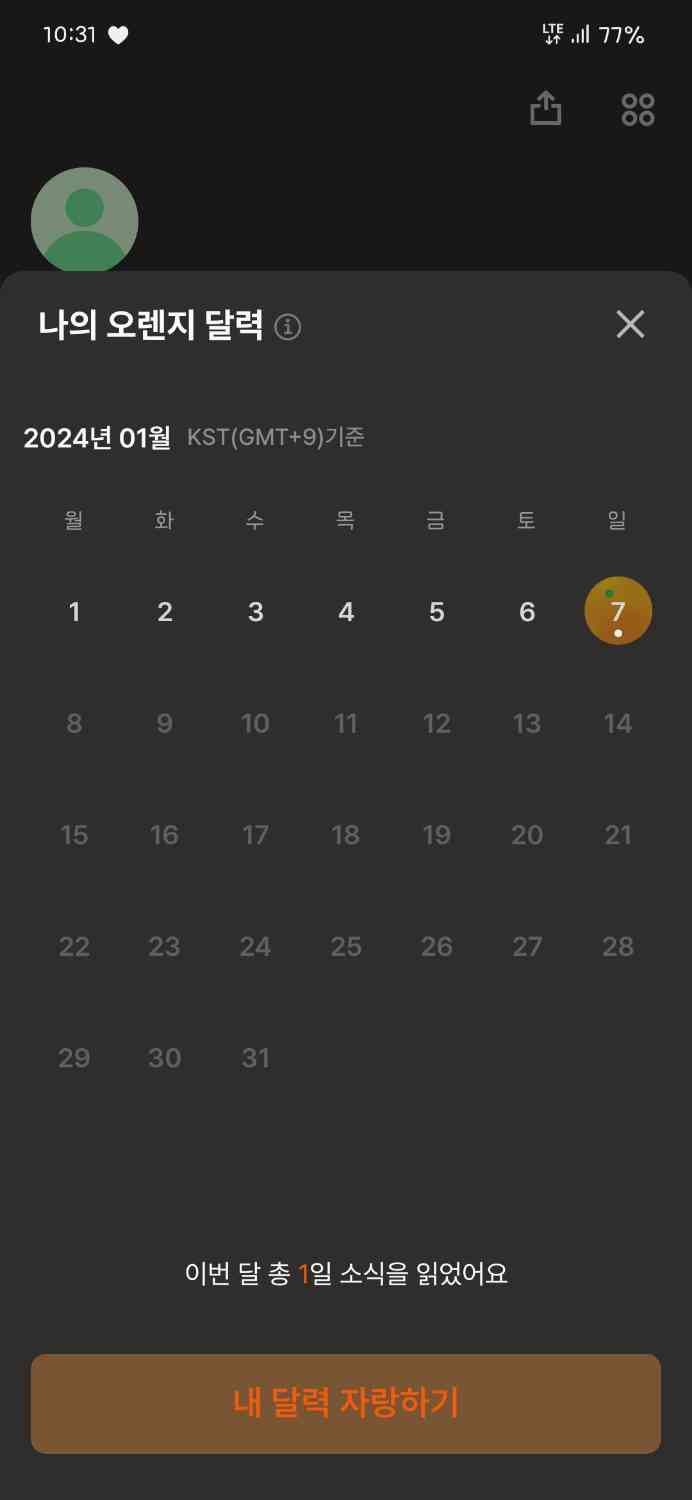The height and width of the screenshot is (1500, 692).
Task: Tap the 내 달력 자랑하기 button
Action: pos(345,1403)
